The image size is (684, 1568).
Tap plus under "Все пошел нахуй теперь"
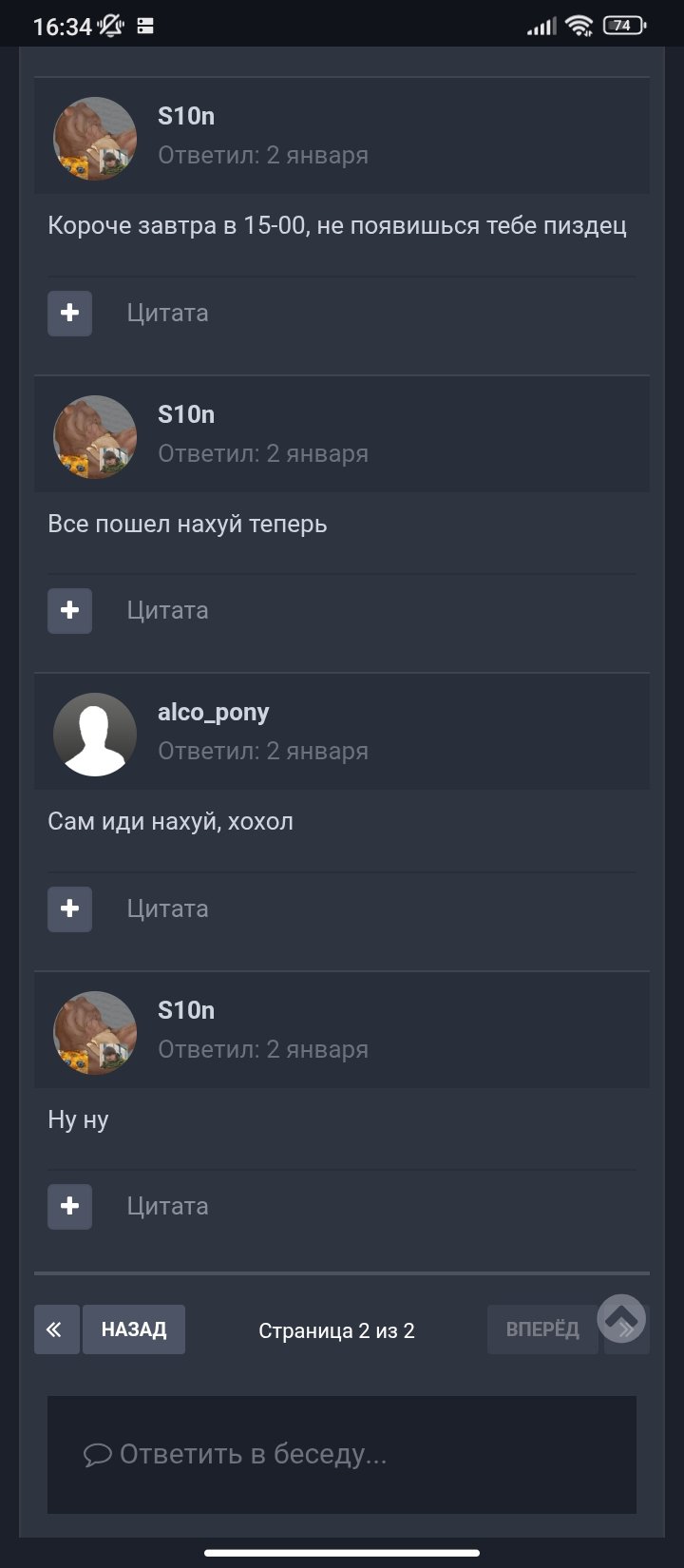69,610
